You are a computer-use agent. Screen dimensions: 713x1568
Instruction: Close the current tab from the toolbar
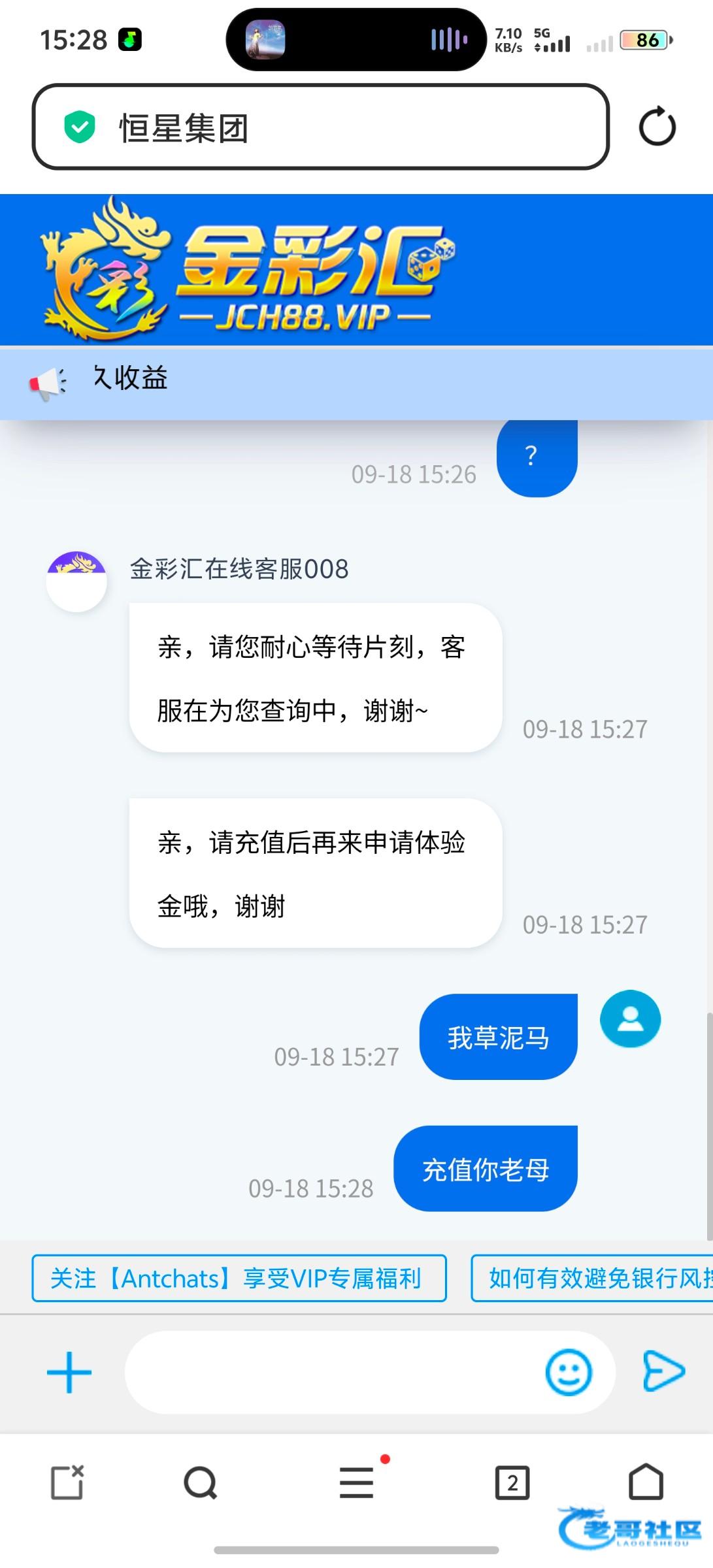click(68, 1482)
